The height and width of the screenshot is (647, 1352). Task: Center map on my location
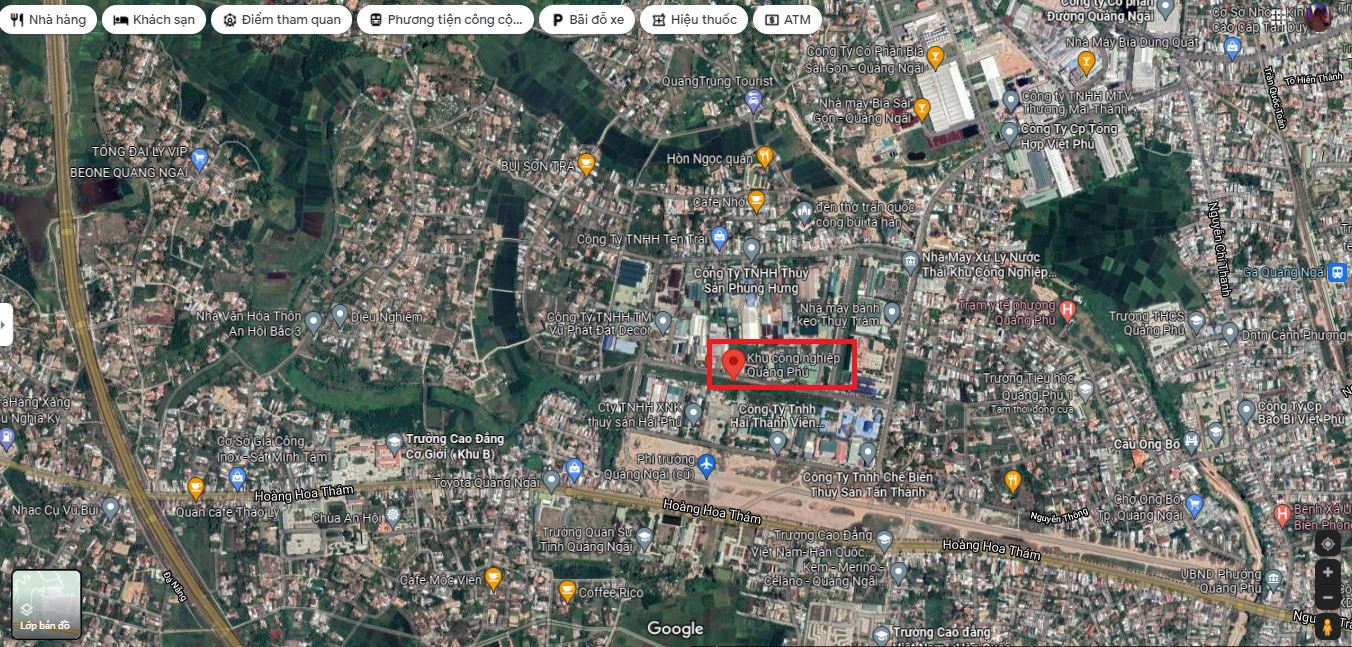[x=1327, y=543]
